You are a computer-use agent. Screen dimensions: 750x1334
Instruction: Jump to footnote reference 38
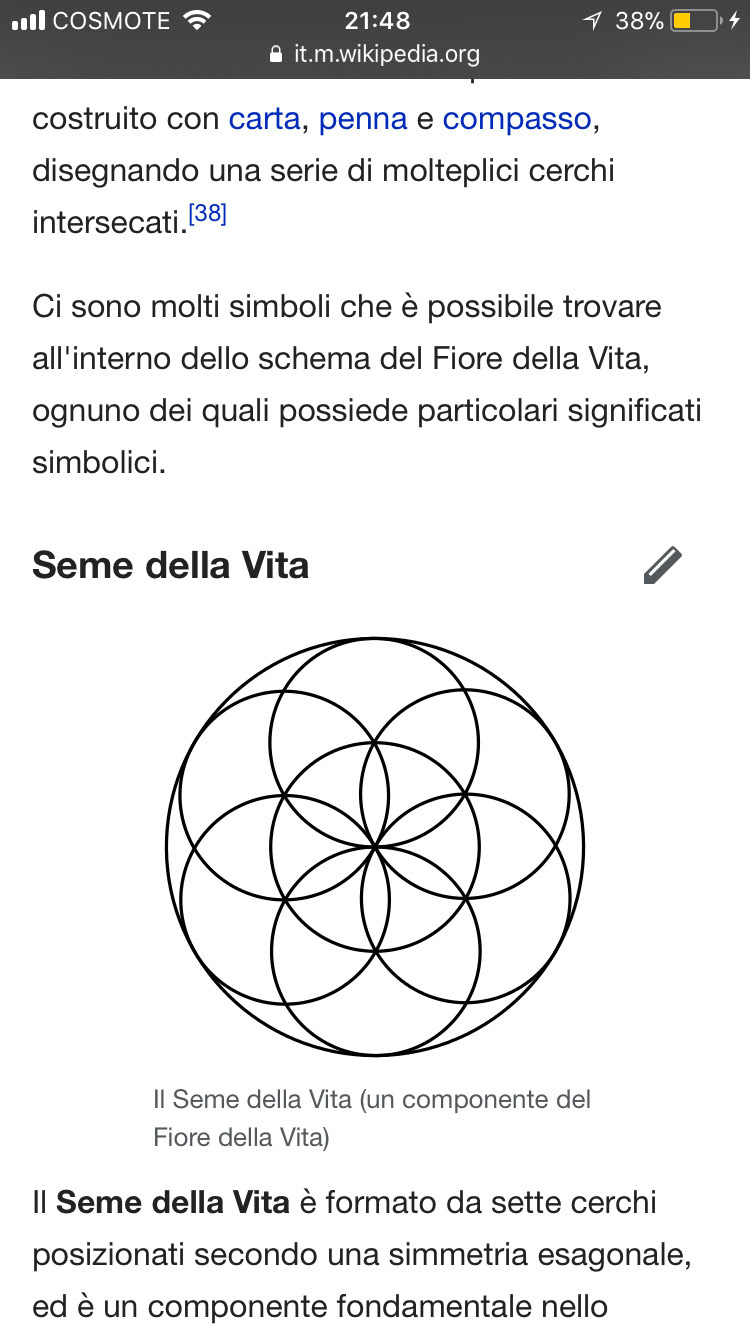point(208,214)
